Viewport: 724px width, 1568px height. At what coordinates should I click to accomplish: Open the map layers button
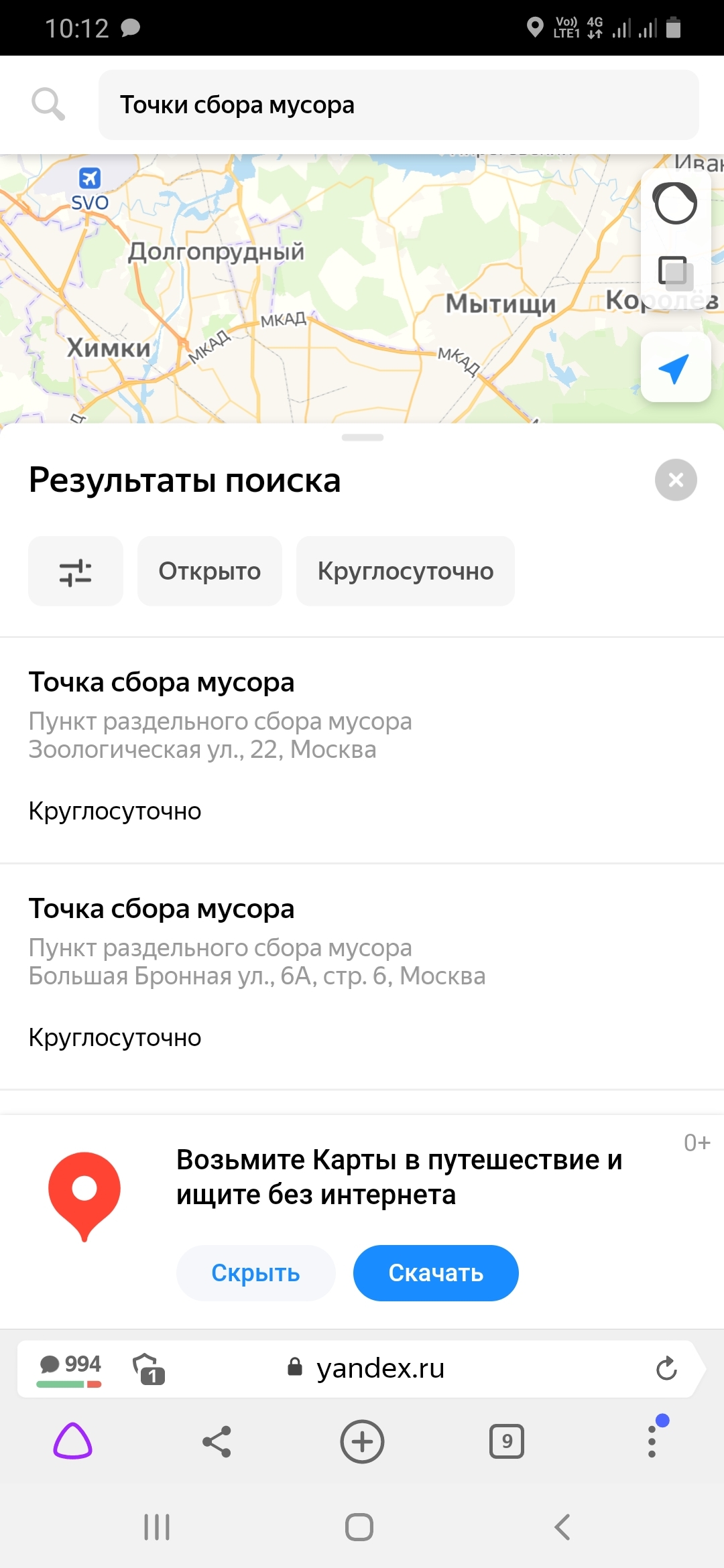coord(675,273)
